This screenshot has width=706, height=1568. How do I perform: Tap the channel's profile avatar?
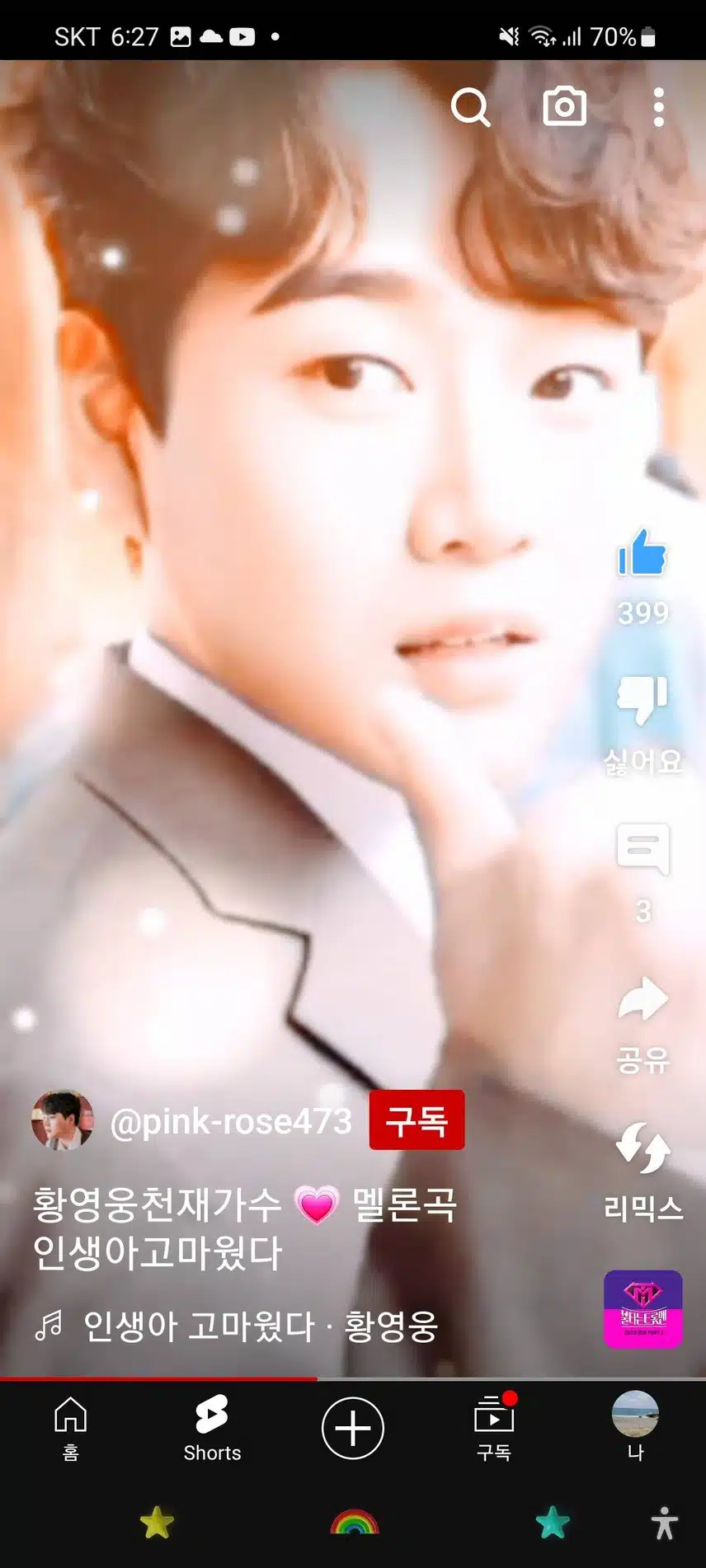tap(62, 1120)
